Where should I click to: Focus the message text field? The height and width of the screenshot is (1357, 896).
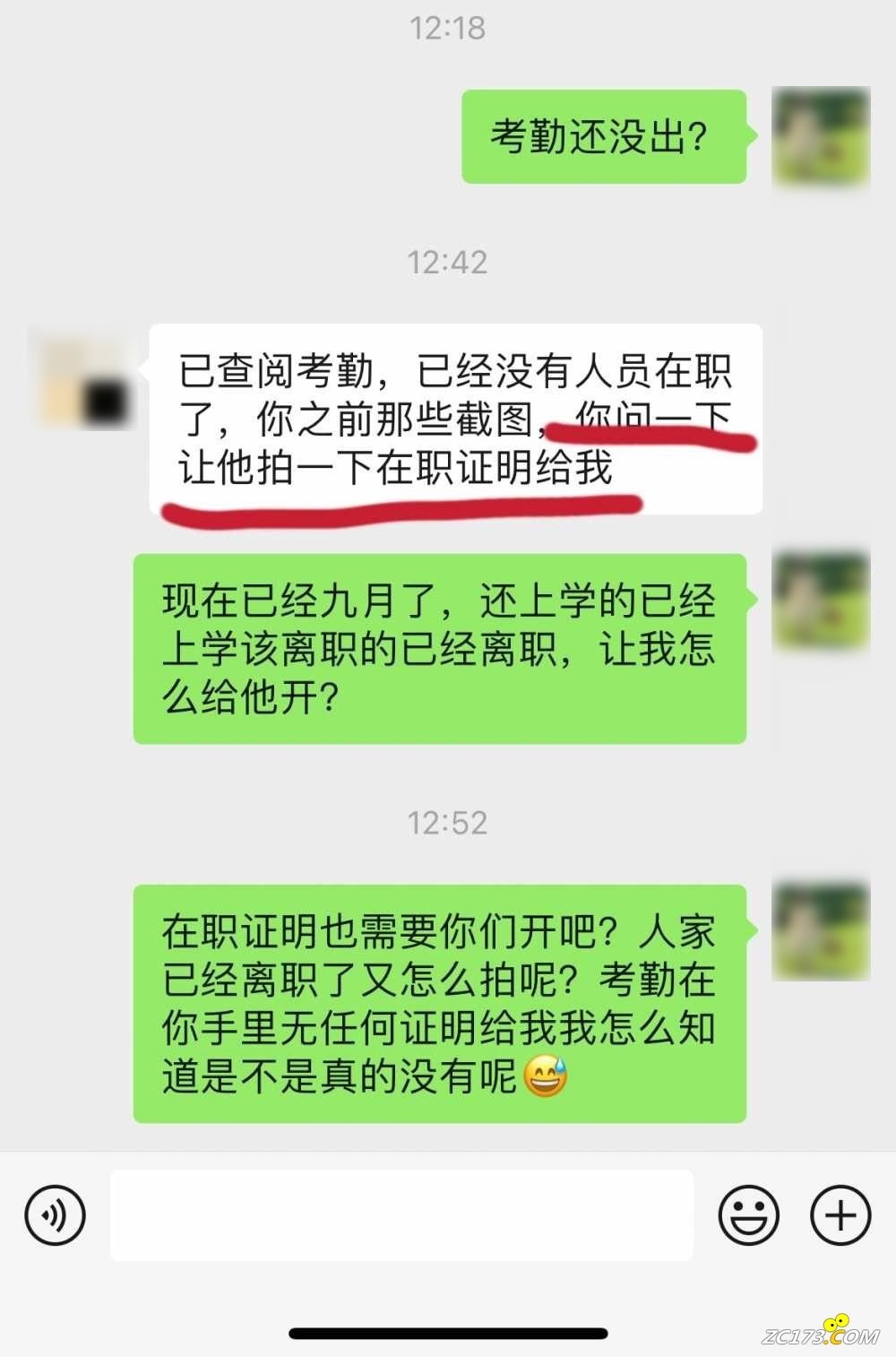point(401,1214)
